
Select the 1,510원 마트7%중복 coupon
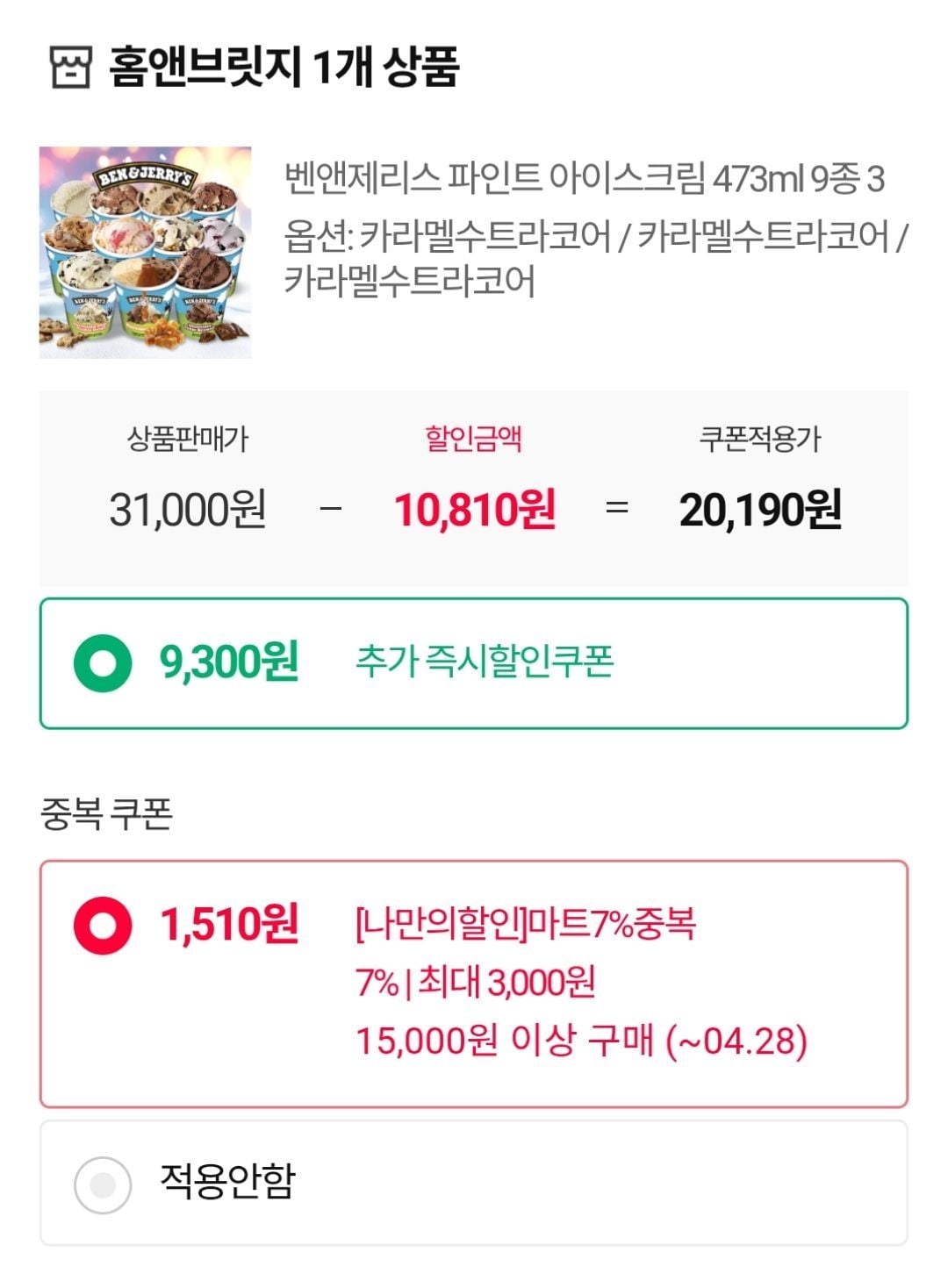(x=103, y=926)
